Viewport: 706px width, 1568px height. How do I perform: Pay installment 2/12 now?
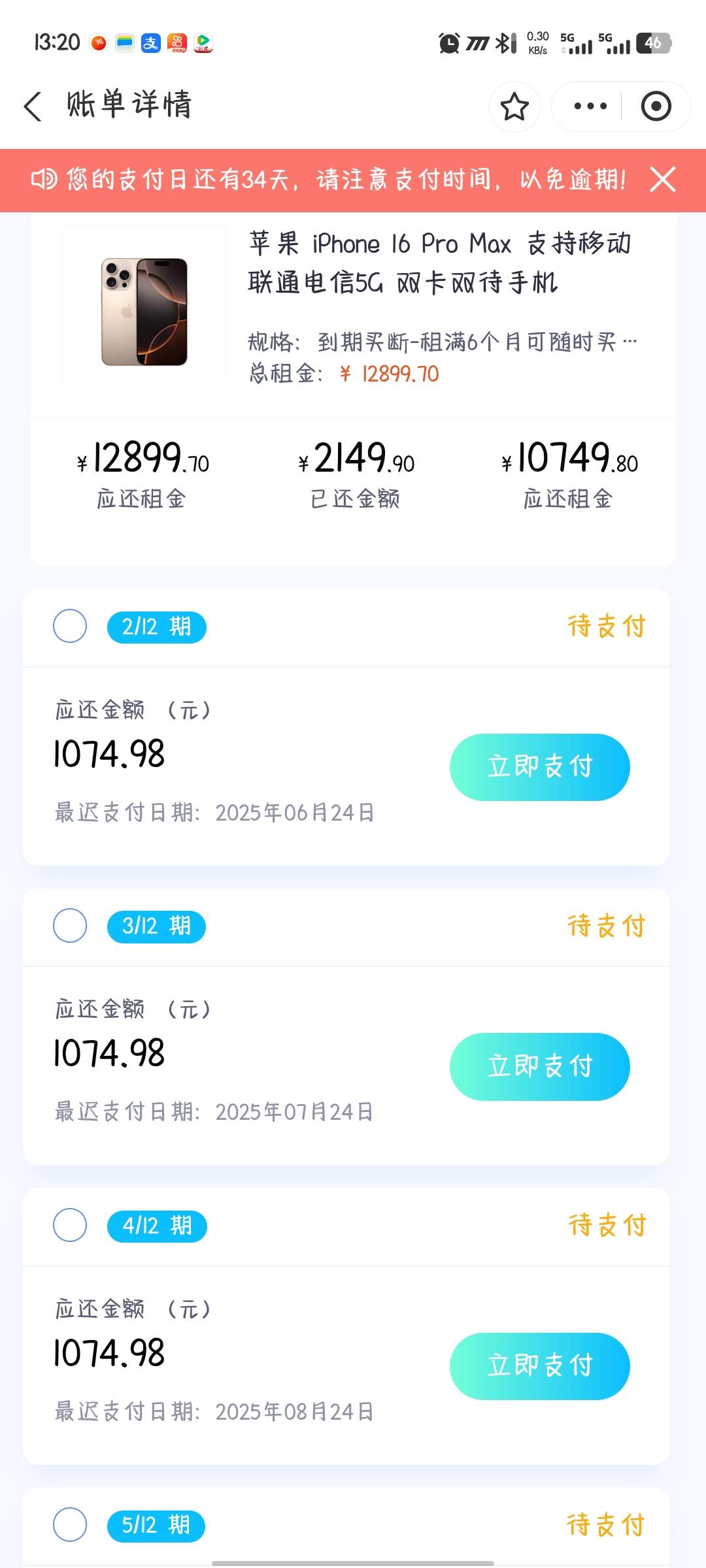pyautogui.click(x=540, y=767)
